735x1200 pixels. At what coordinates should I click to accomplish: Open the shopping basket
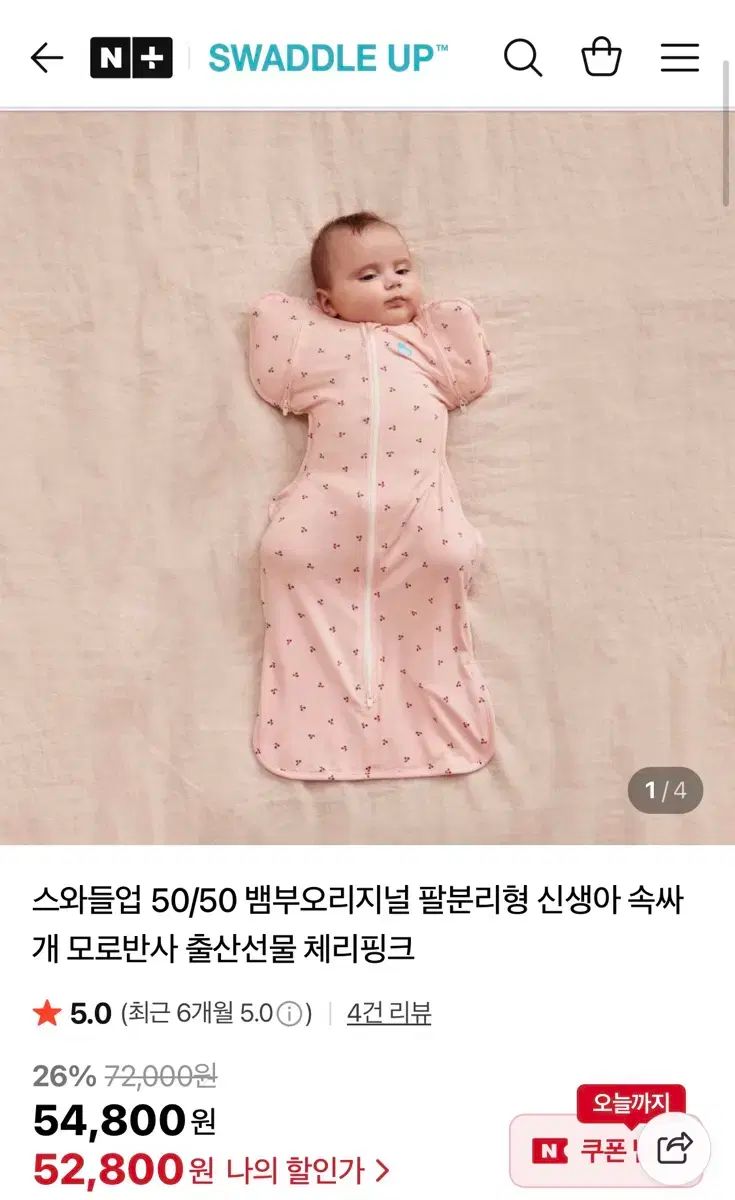601,58
